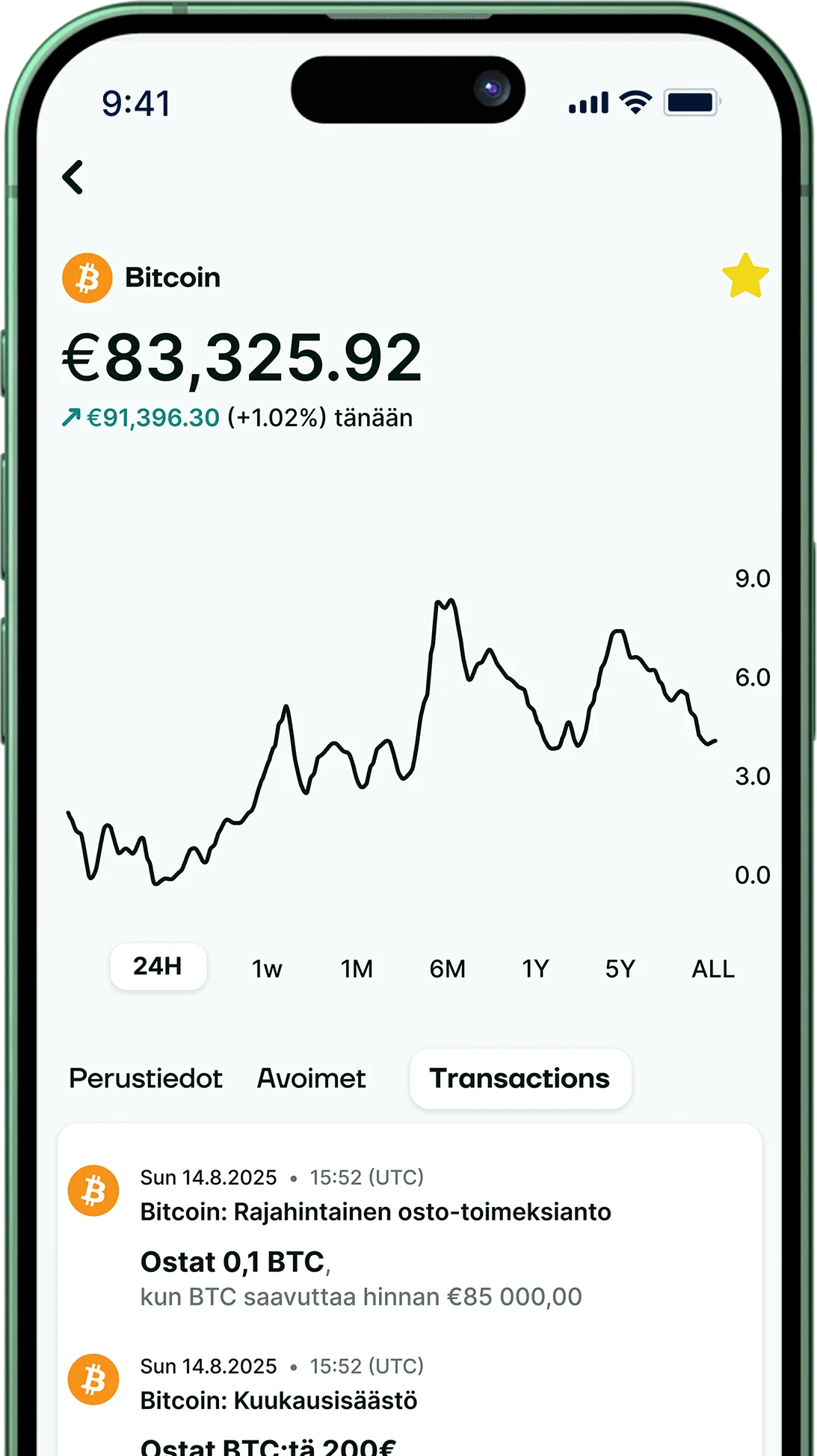
Task: Select the ALL chart range
Action: coord(712,968)
